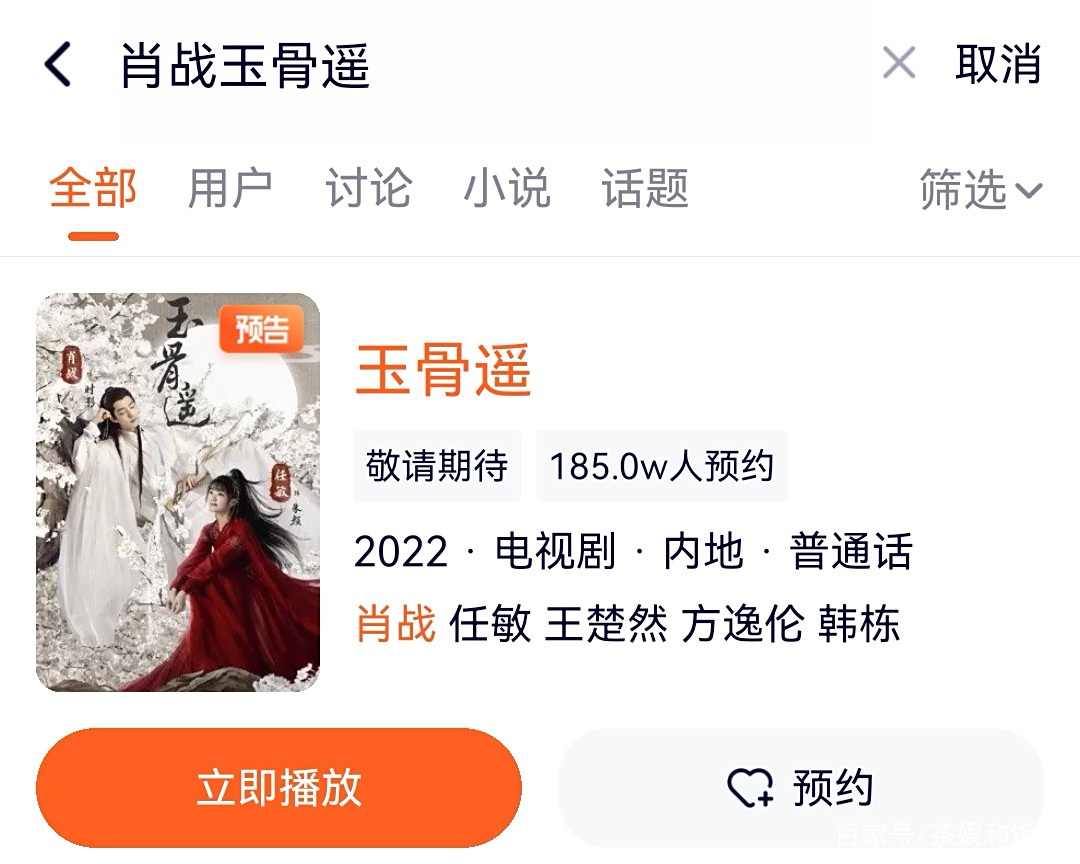
Task: Go back using the back arrow
Action: [58, 66]
